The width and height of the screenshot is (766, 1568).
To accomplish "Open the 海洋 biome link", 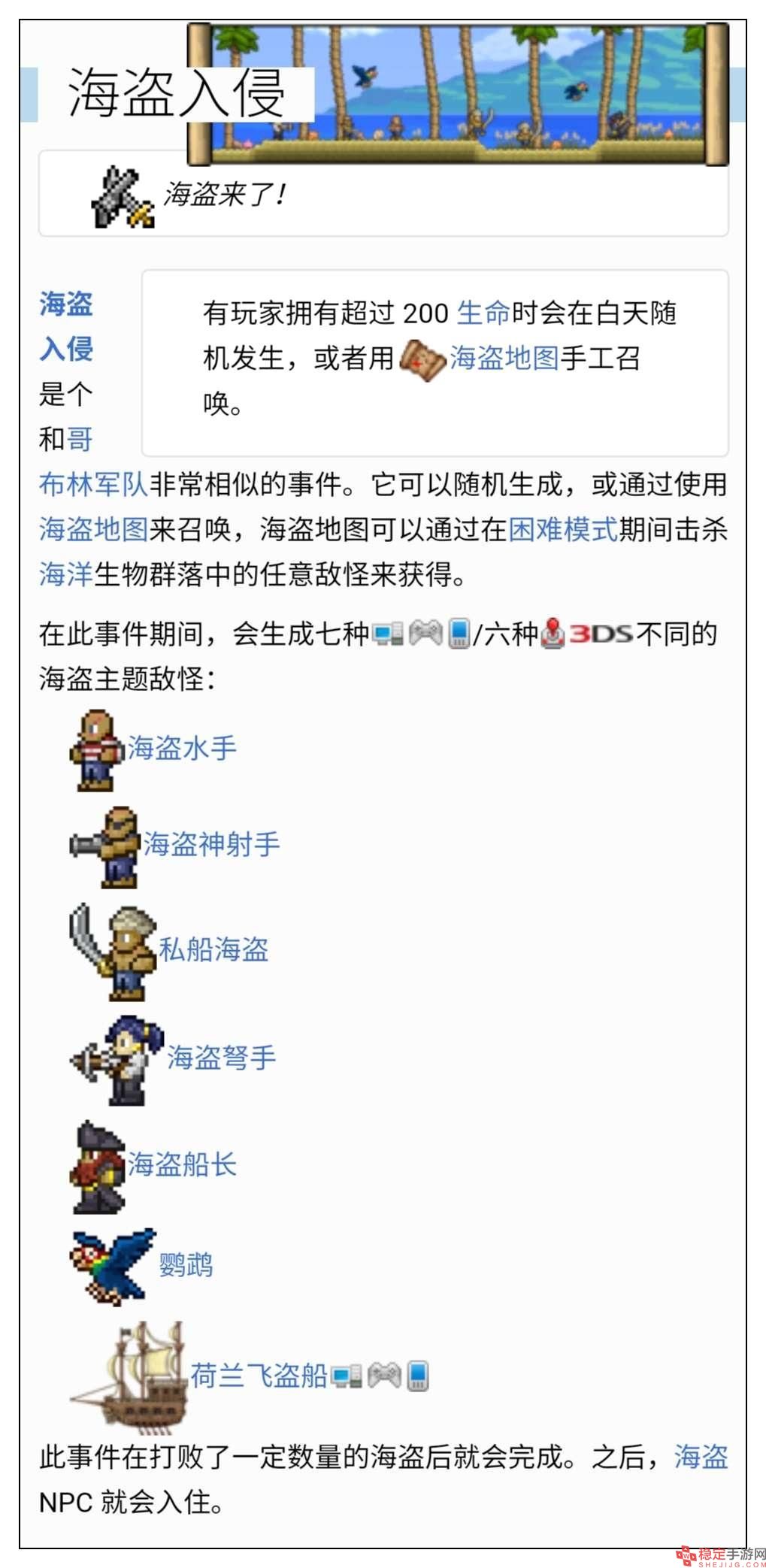I will click(x=66, y=574).
